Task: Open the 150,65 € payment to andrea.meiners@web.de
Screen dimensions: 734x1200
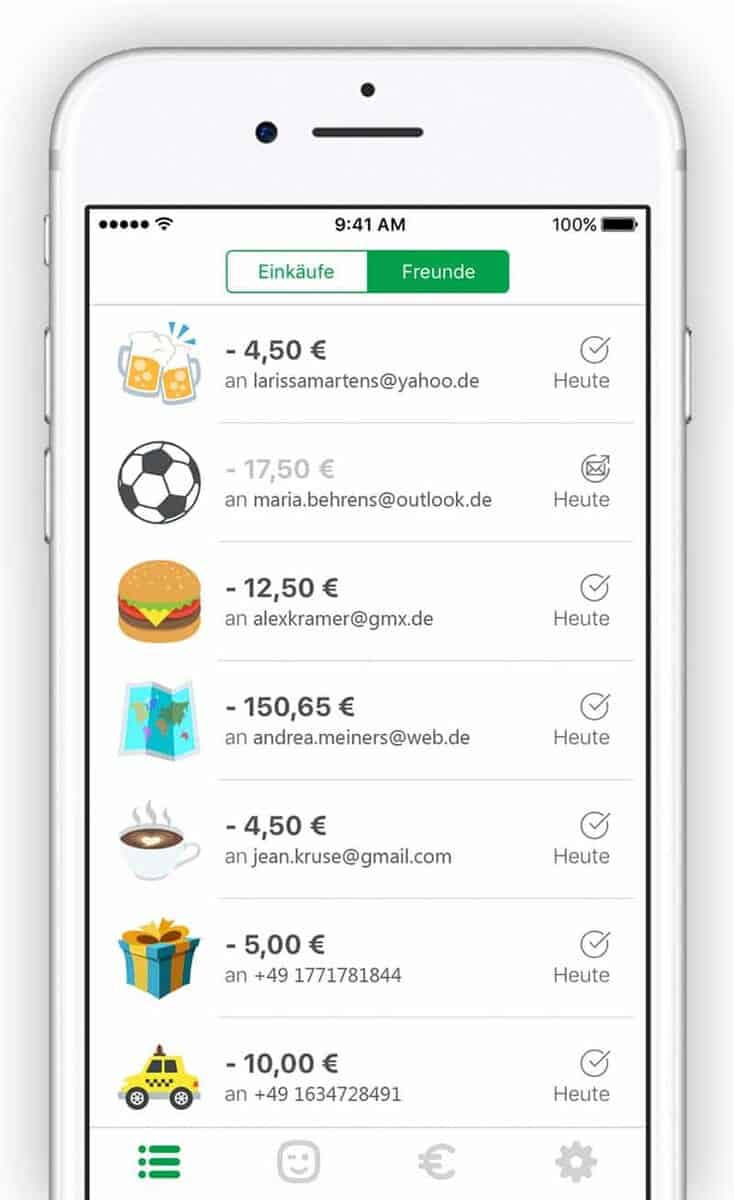Action: [x=367, y=720]
